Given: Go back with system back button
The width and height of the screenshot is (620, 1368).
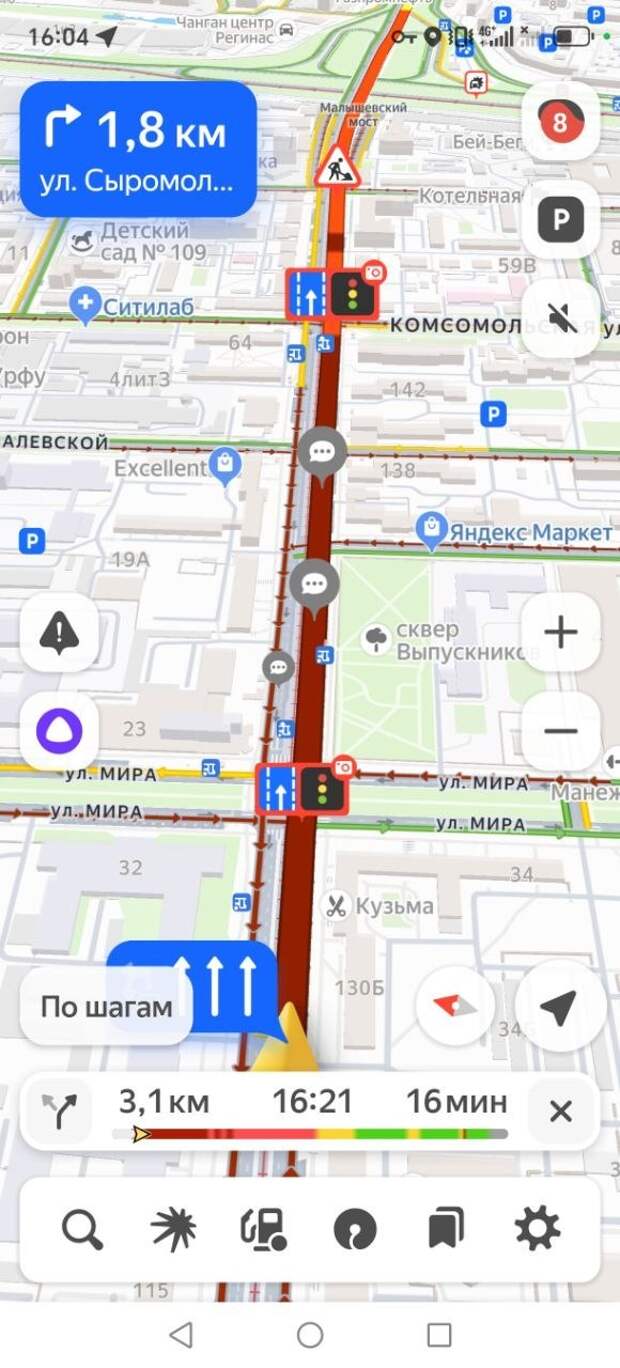Looking at the screenshot, I should [x=181, y=1334].
